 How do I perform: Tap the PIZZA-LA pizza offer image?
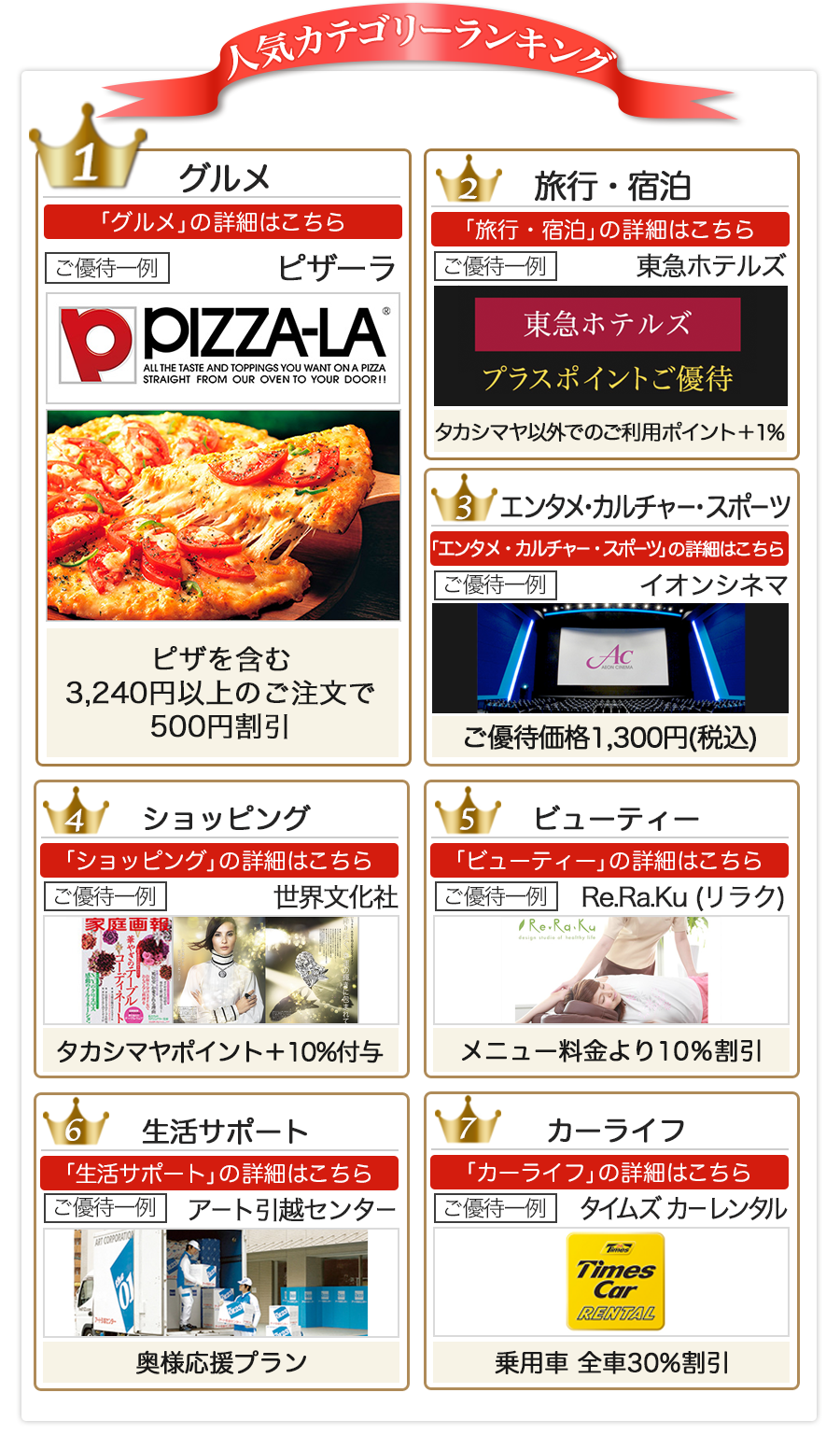223,515
